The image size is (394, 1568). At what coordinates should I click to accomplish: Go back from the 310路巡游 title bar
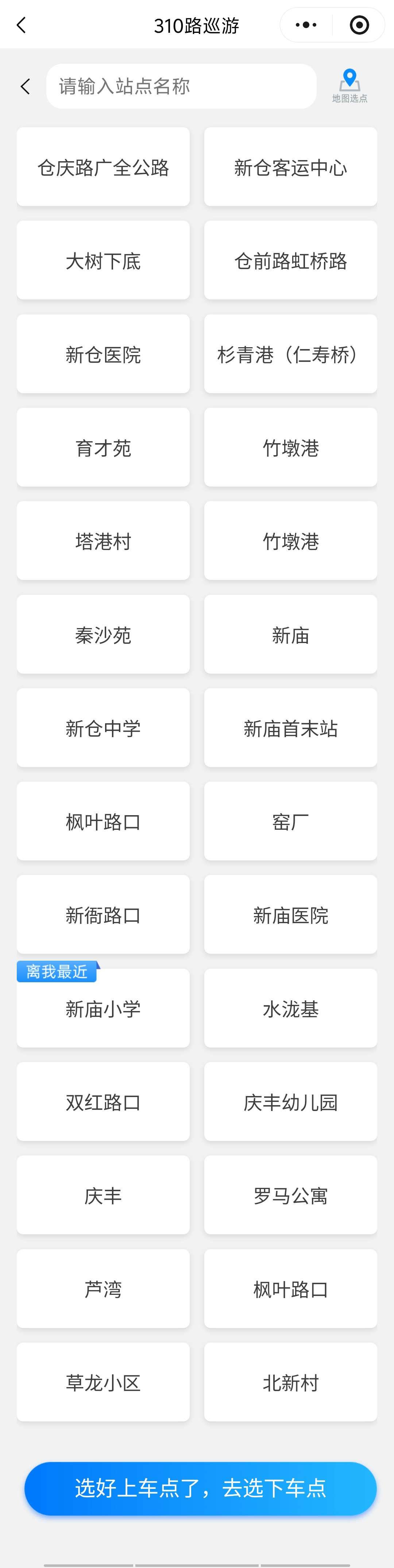(21, 25)
